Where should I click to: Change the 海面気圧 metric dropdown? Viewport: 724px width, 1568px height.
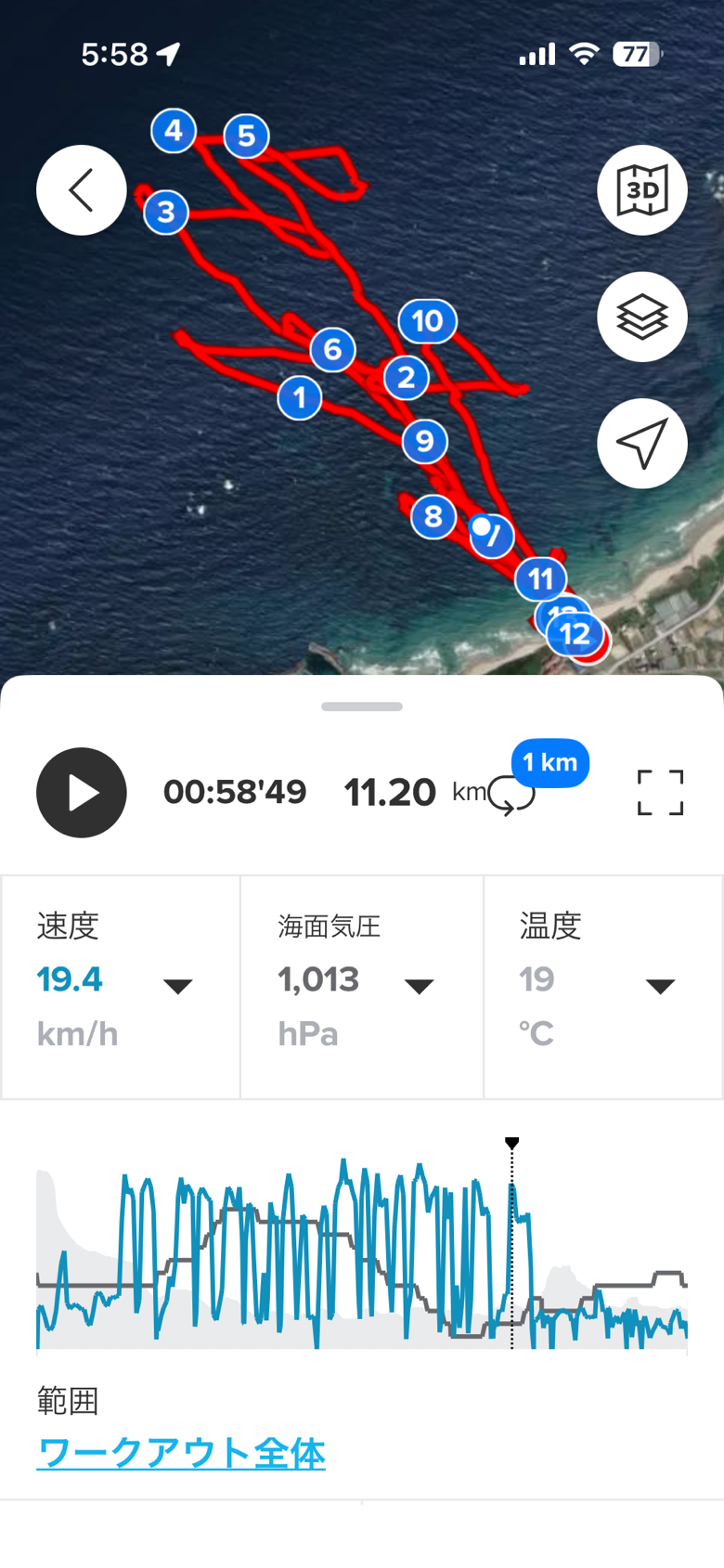point(419,986)
